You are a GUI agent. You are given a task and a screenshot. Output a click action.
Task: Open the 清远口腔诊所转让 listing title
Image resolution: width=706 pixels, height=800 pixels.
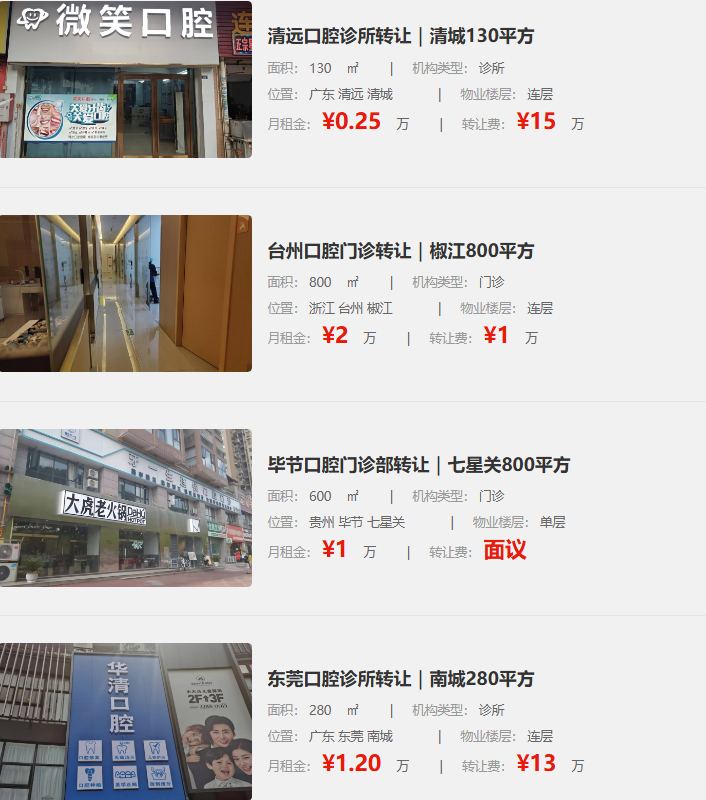click(401, 36)
